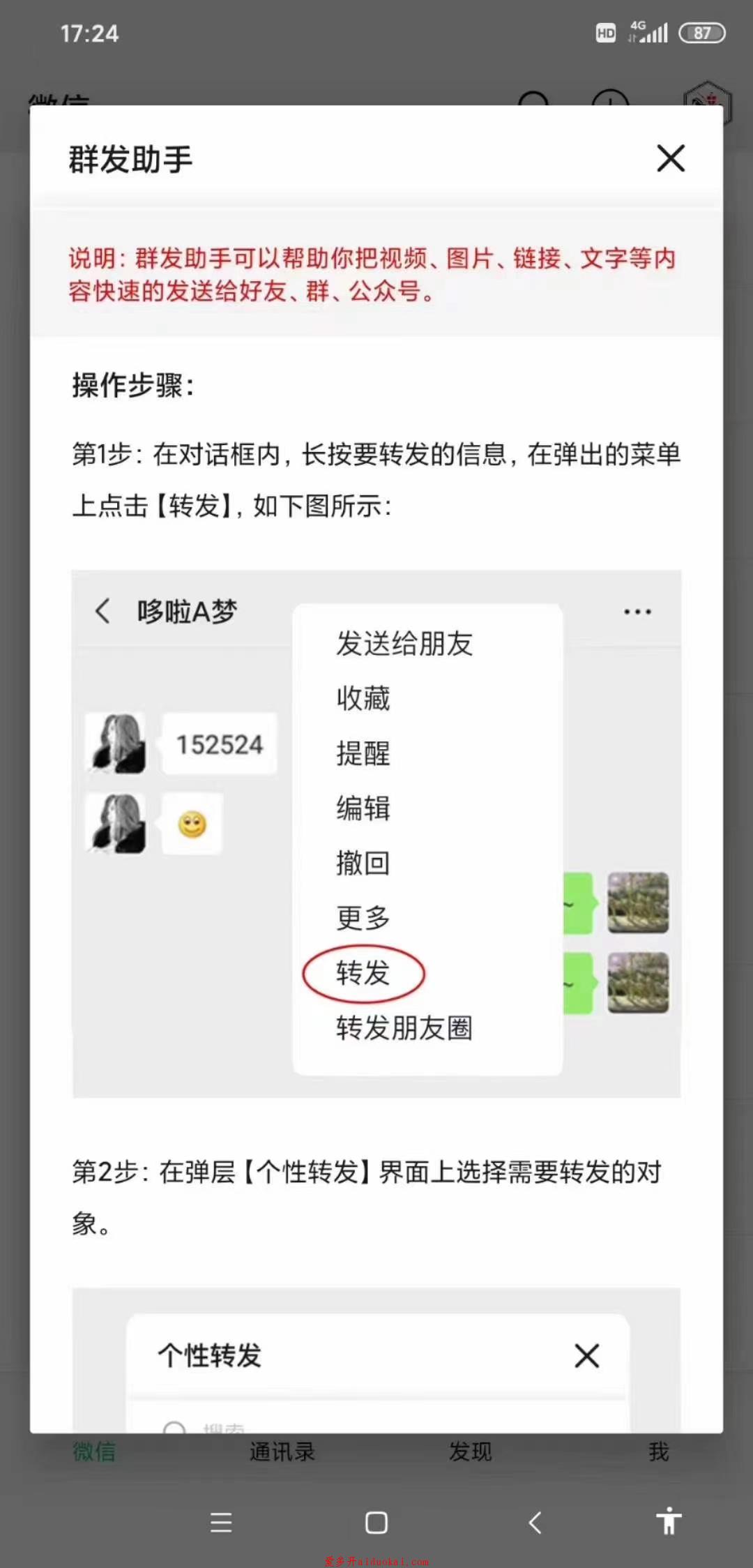The height and width of the screenshot is (1568, 753).
Task: Open the accessibility shortcut button
Action: tap(668, 1521)
